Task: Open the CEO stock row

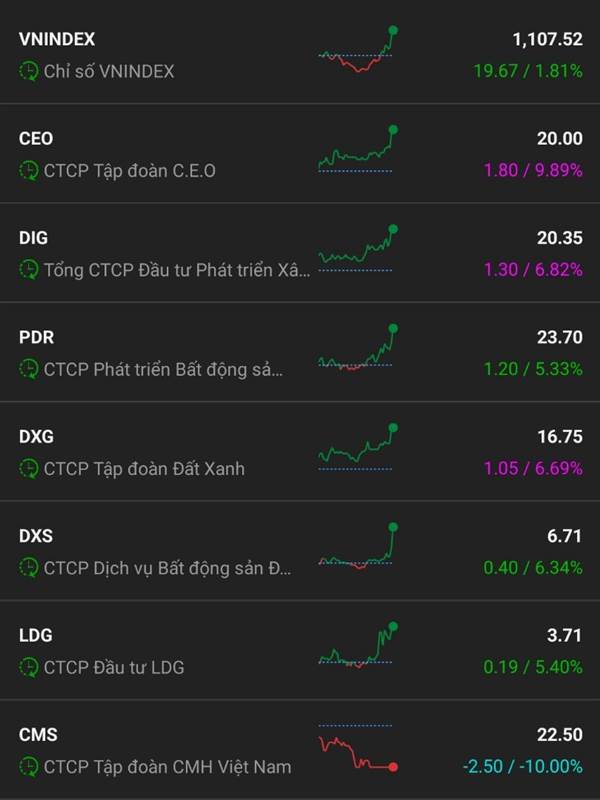Action: click(300, 154)
